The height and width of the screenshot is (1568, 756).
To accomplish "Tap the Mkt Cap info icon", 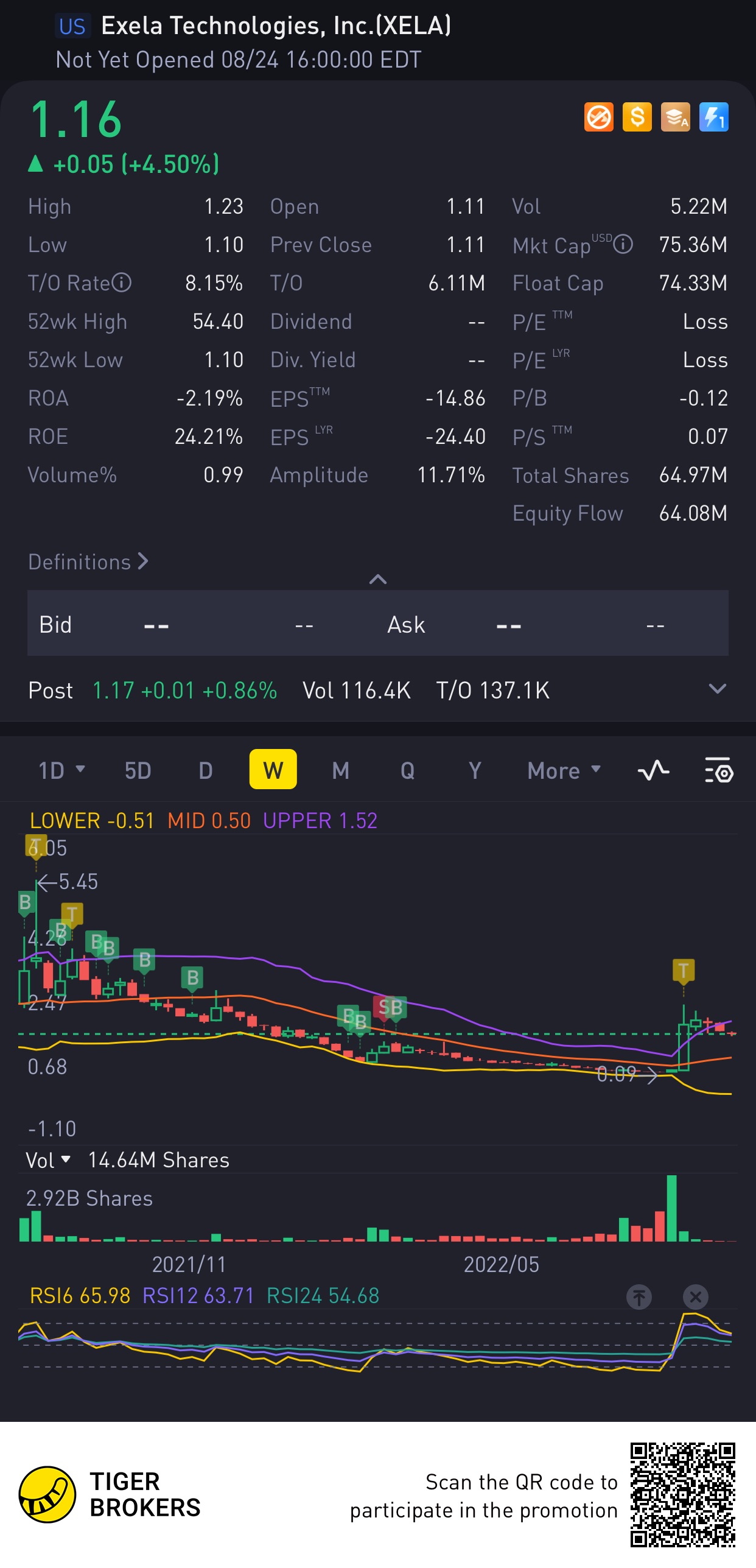I will tap(623, 245).
